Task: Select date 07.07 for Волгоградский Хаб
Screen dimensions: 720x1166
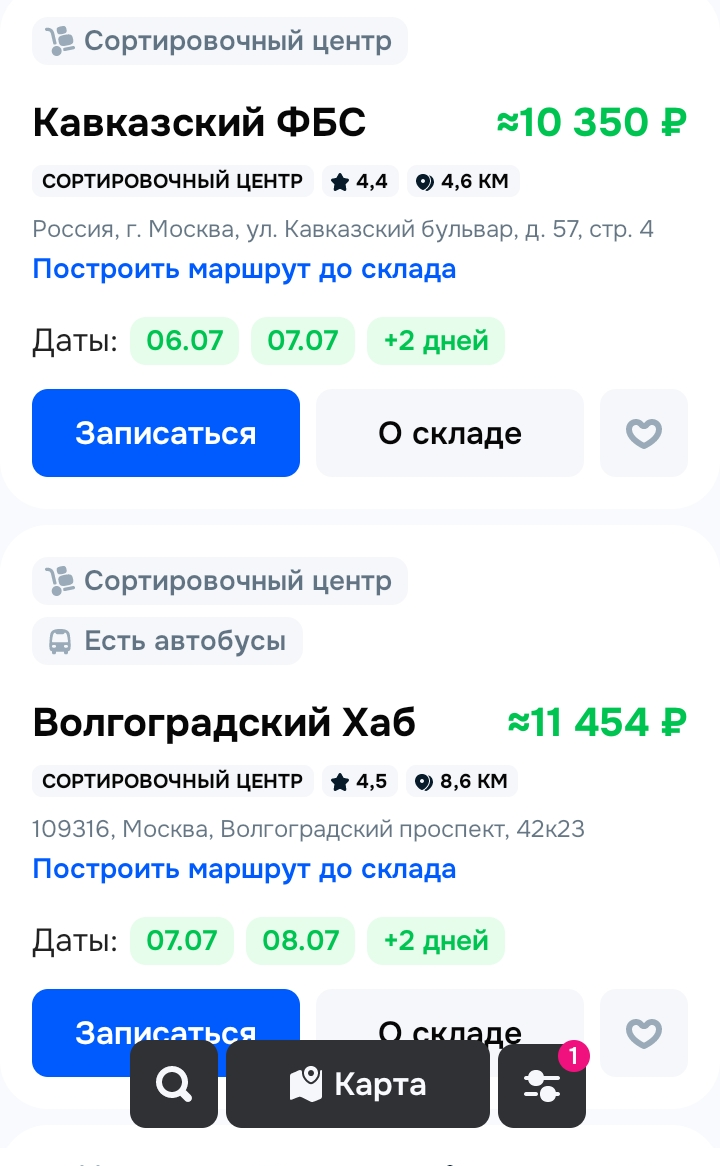Action: click(x=182, y=941)
